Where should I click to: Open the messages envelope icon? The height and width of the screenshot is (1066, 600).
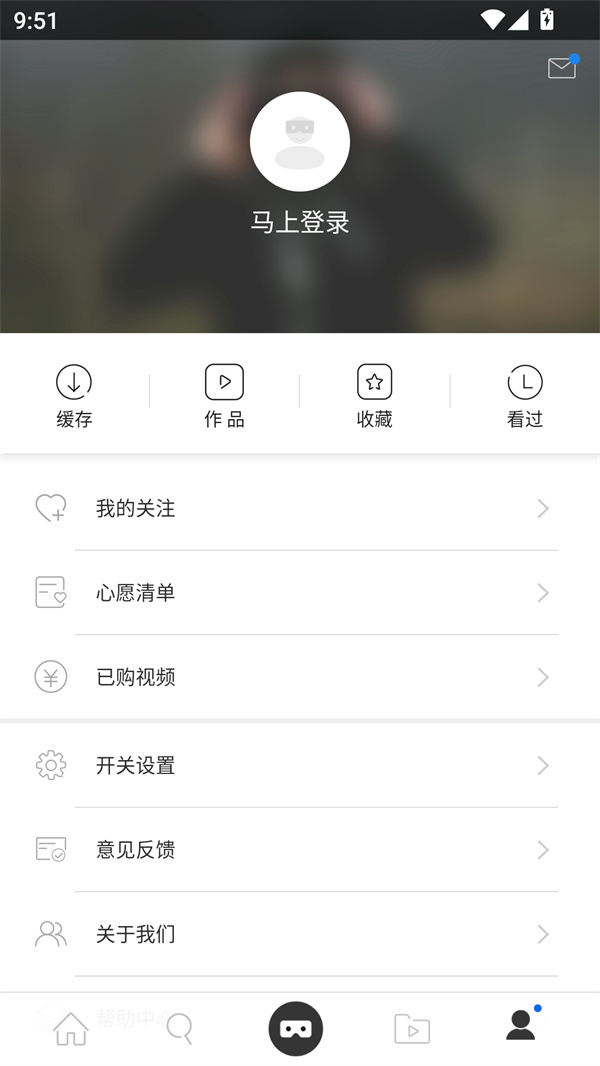click(562, 68)
